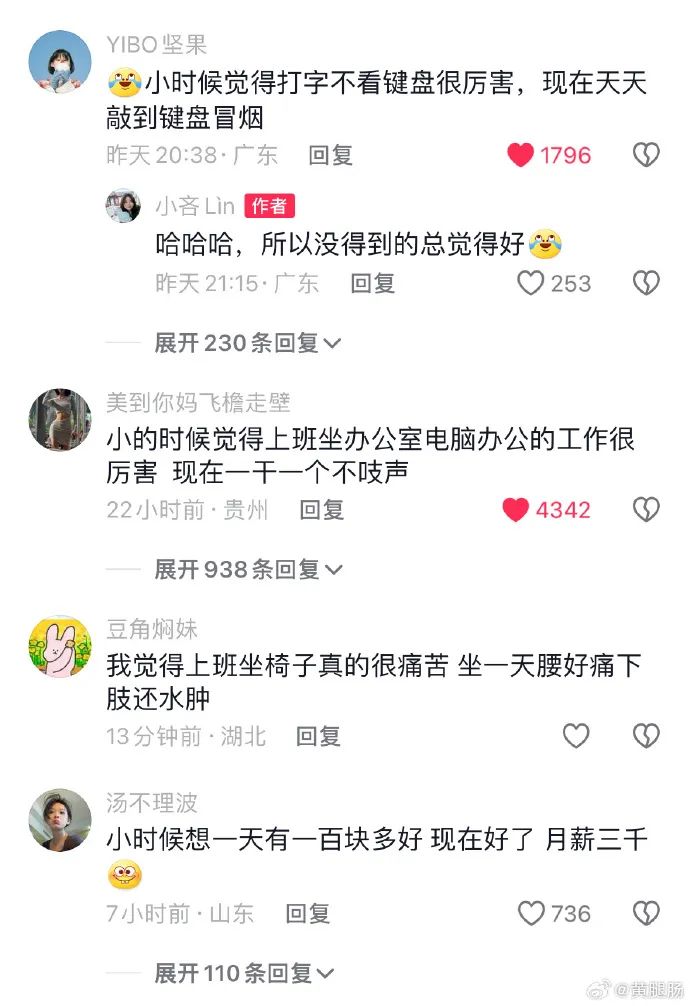Viewport: 690px width, 1006px height.
Task: Open YIBO坚果's profile avatar
Action: point(60,61)
